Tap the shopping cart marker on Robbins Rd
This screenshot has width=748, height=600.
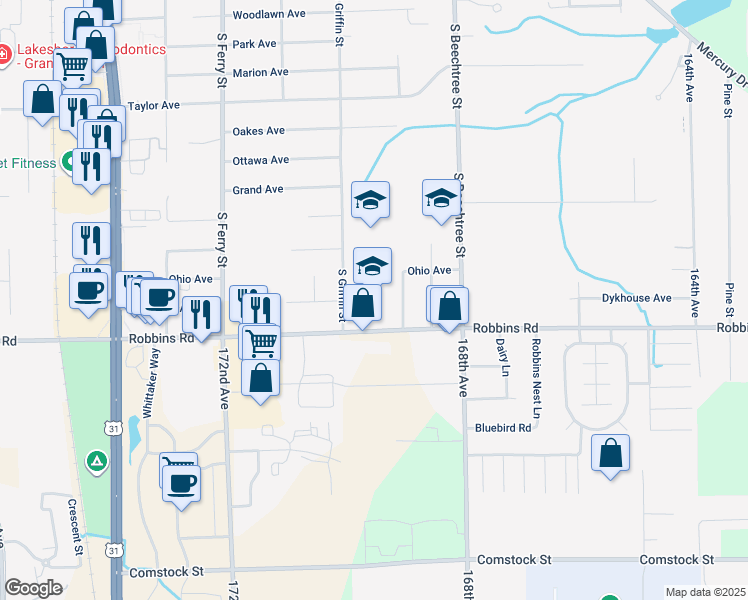coord(261,342)
